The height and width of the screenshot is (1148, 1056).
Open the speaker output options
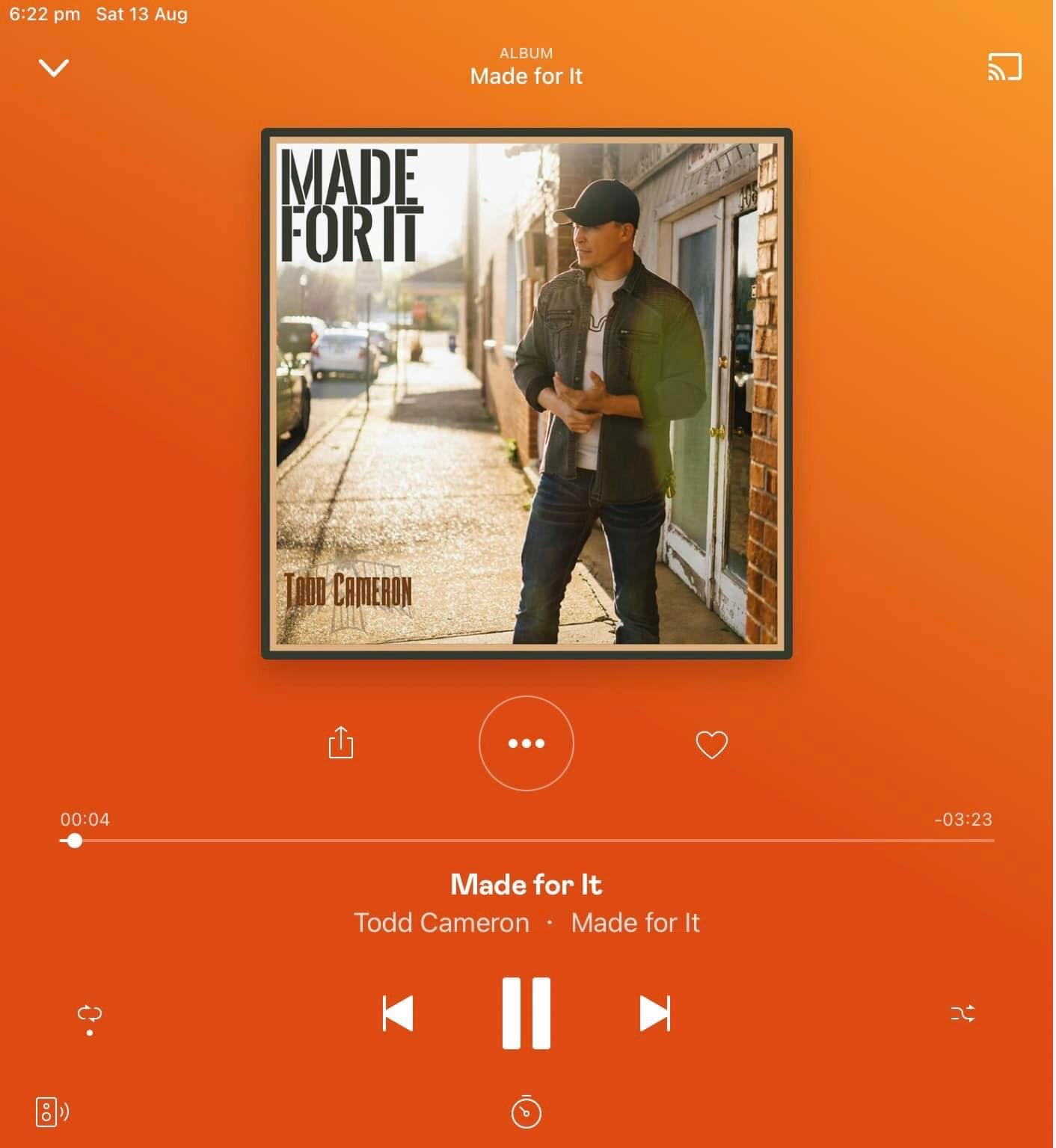point(52,1112)
